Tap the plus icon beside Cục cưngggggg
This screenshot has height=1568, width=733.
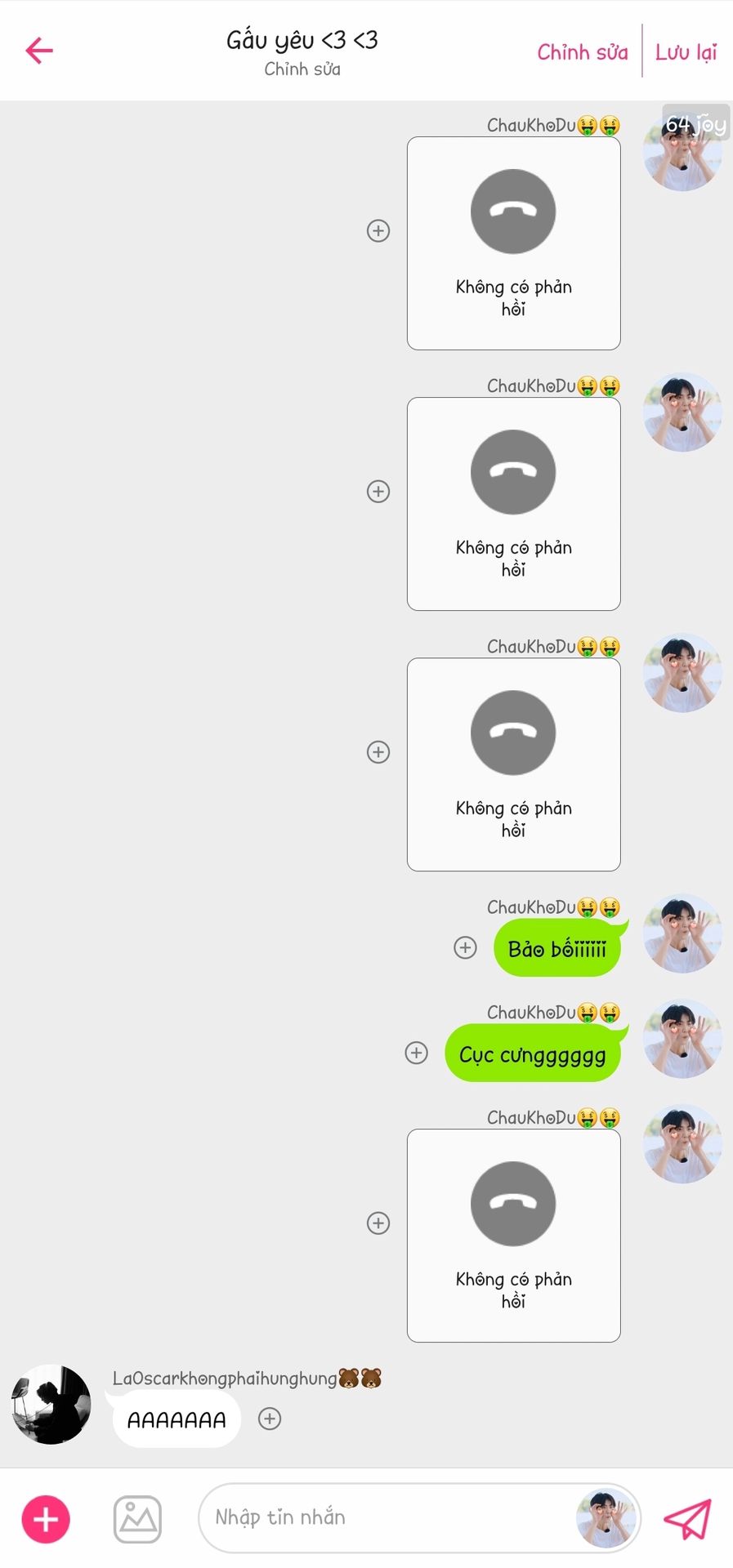click(417, 1053)
